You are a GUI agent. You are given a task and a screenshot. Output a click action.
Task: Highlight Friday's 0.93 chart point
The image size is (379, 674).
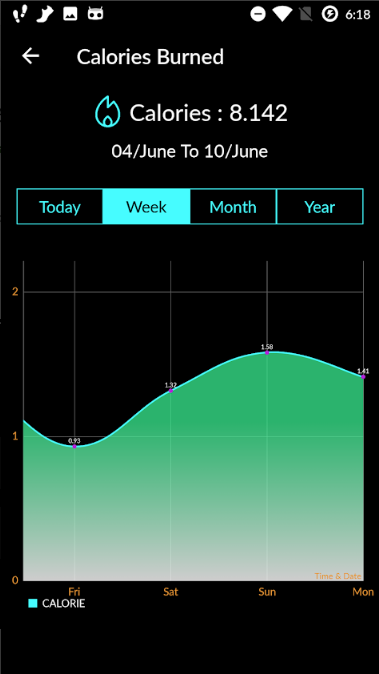(x=74, y=446)
